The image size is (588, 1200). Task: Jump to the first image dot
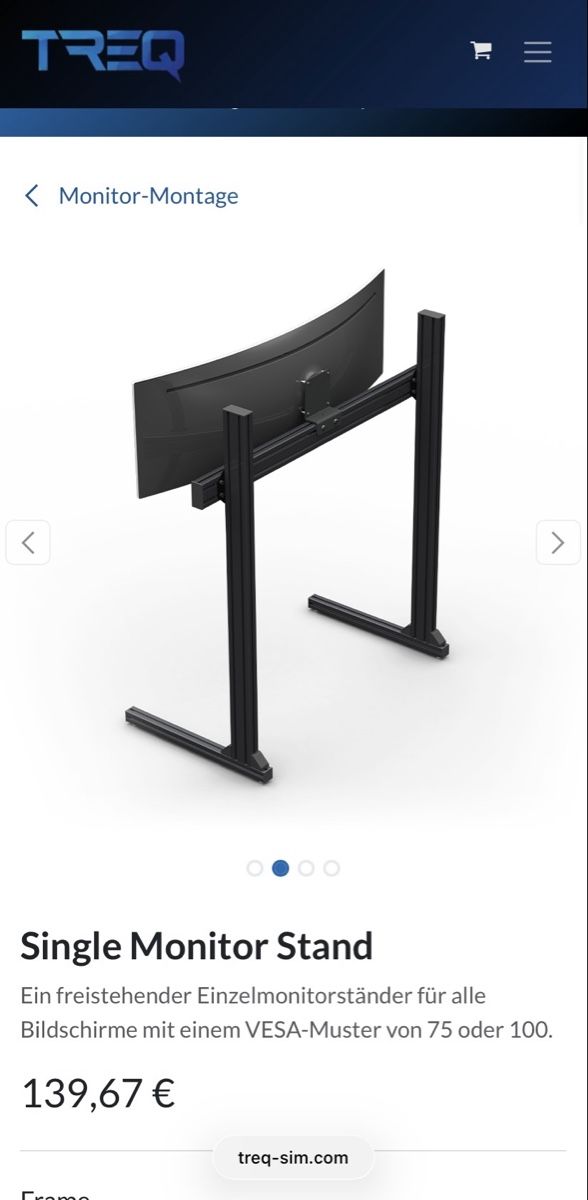(254, 868)
